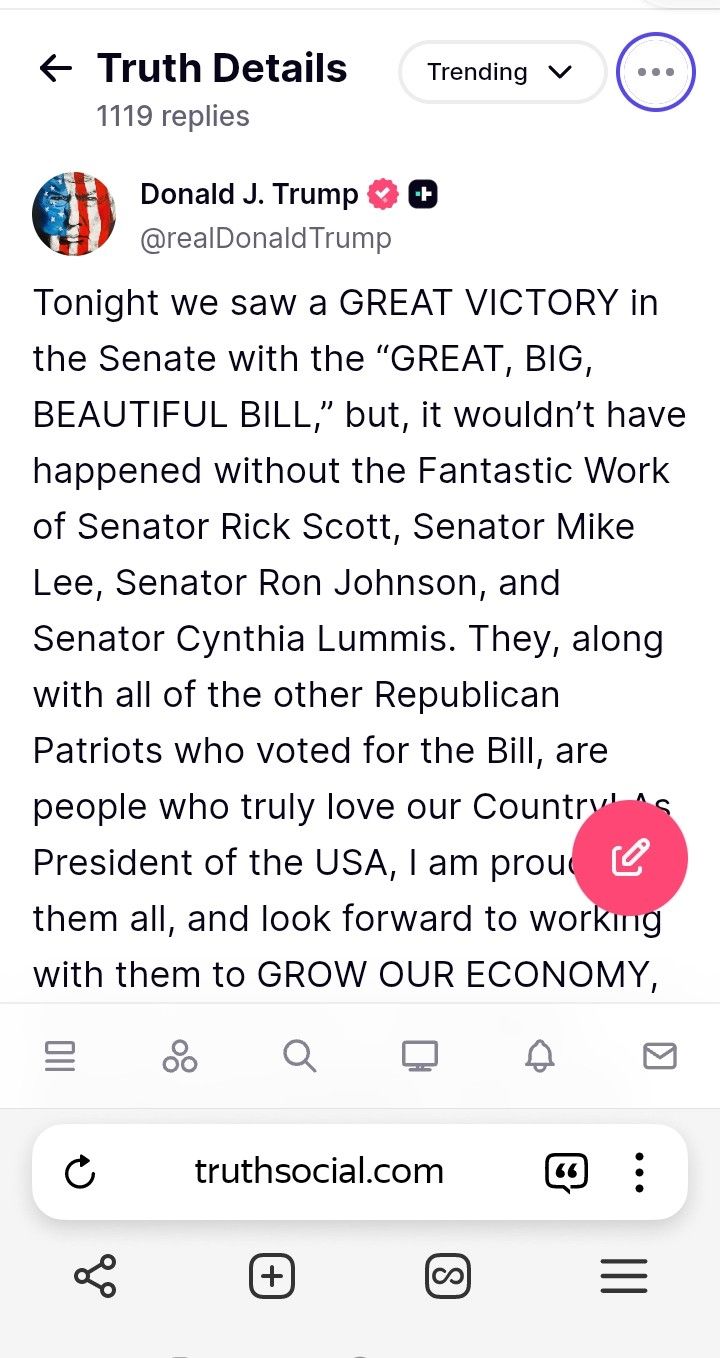Open the search tab
Screen dimensions: 720x1358
coord(300,1056)
